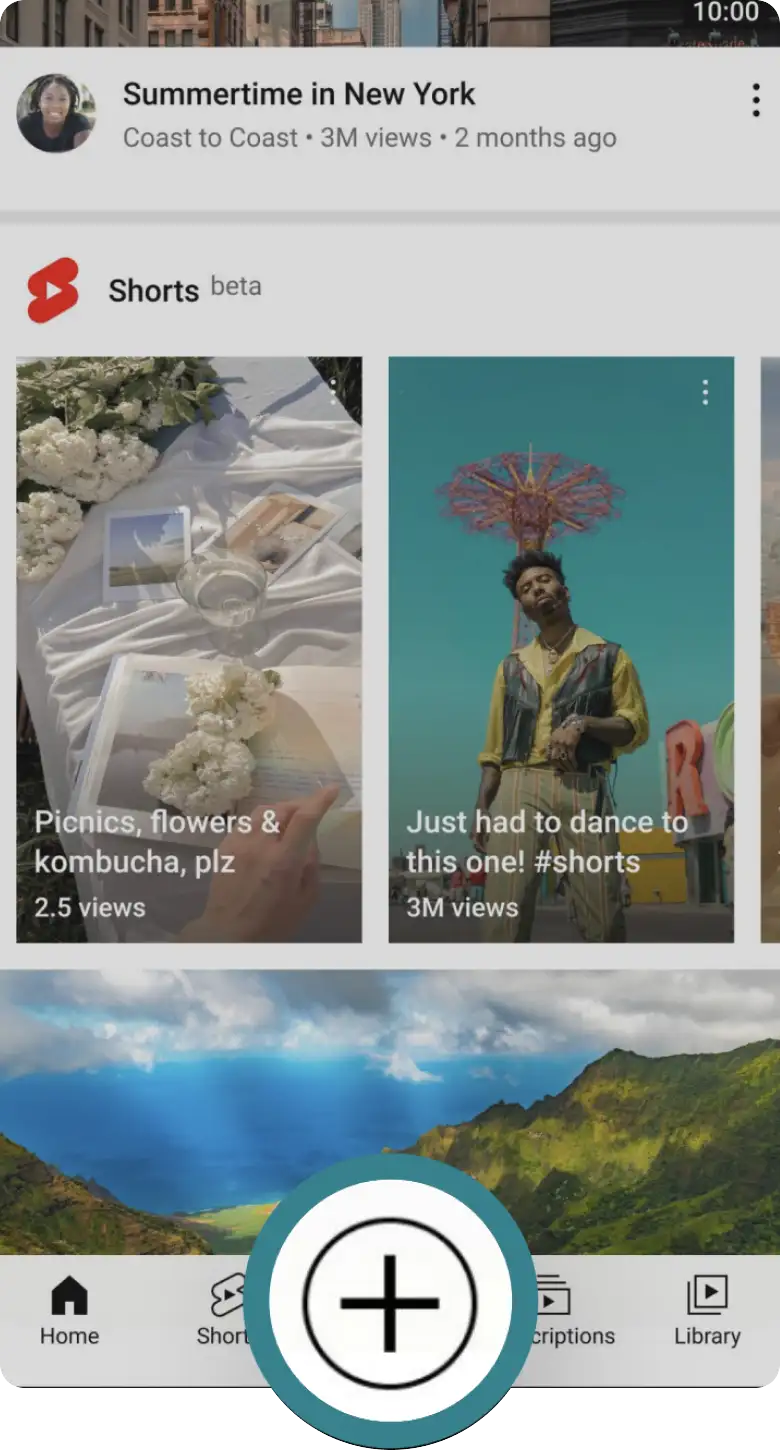Open menu on the dance short

(705, 392)
